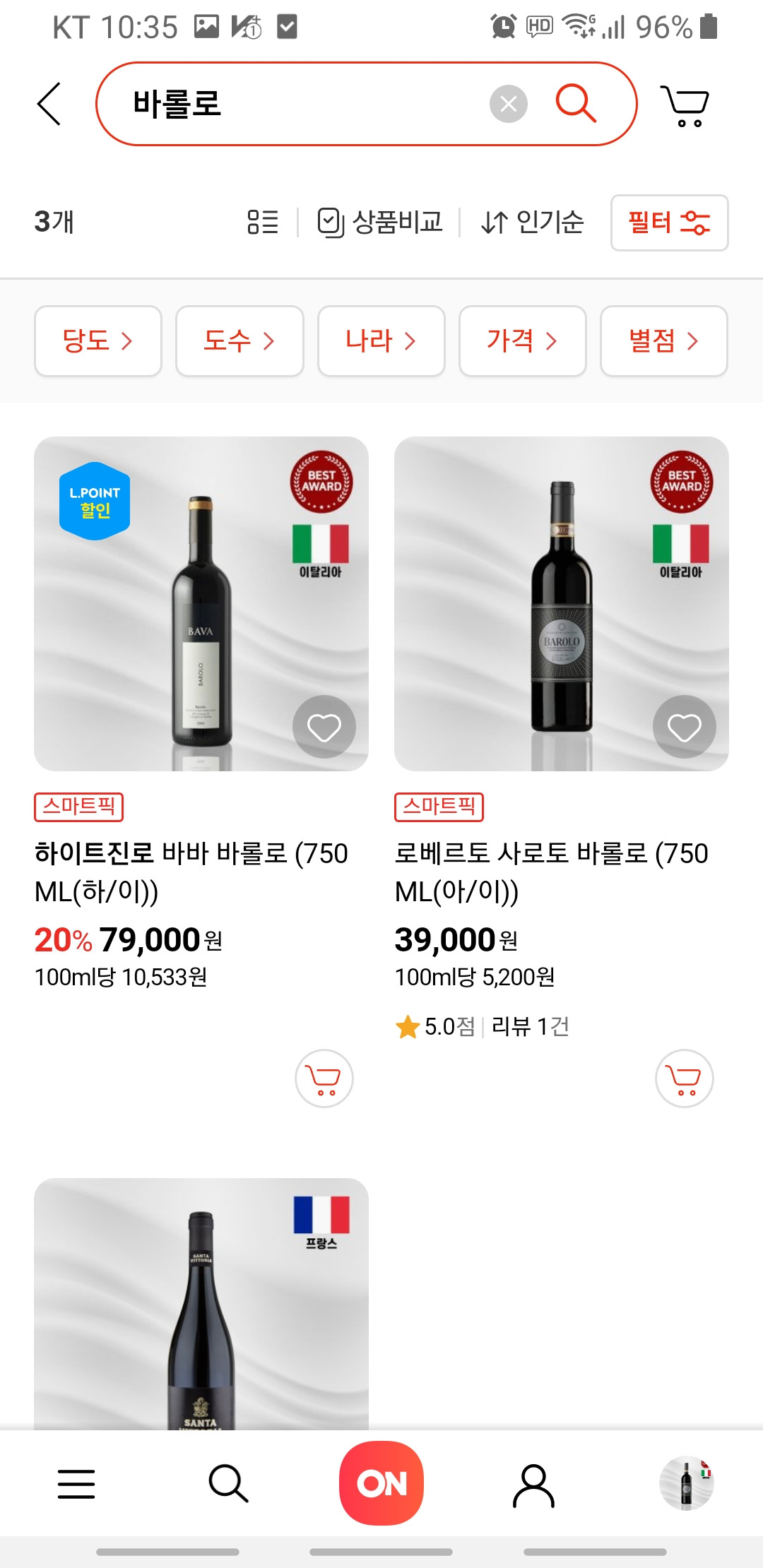Like the 바바 바롤로 wine
This screenshot has width=763, height=1568.
click(324, 727)
